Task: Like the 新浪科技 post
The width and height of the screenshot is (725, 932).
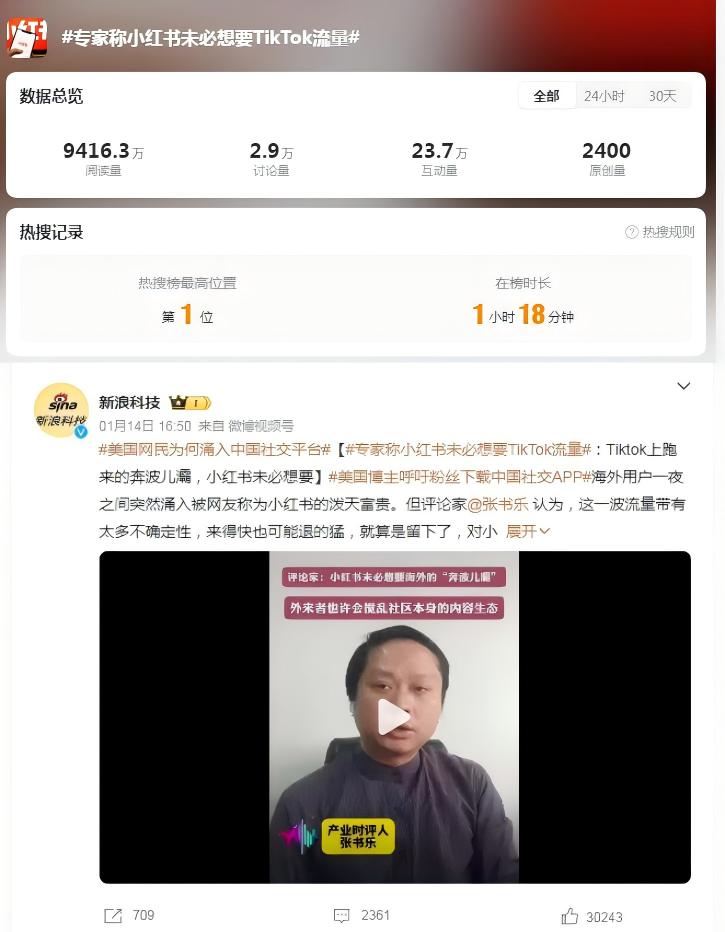Action: pyautogui.click(x=591, y=916)
